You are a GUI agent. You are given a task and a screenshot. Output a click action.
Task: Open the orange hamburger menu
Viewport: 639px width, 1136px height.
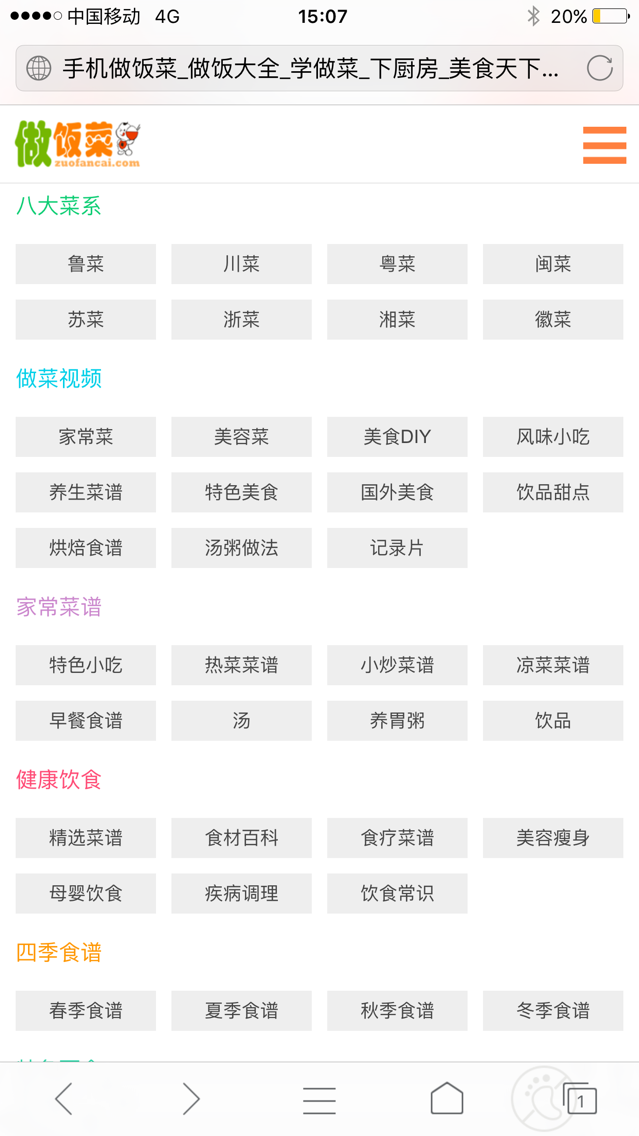coord(604,145)
